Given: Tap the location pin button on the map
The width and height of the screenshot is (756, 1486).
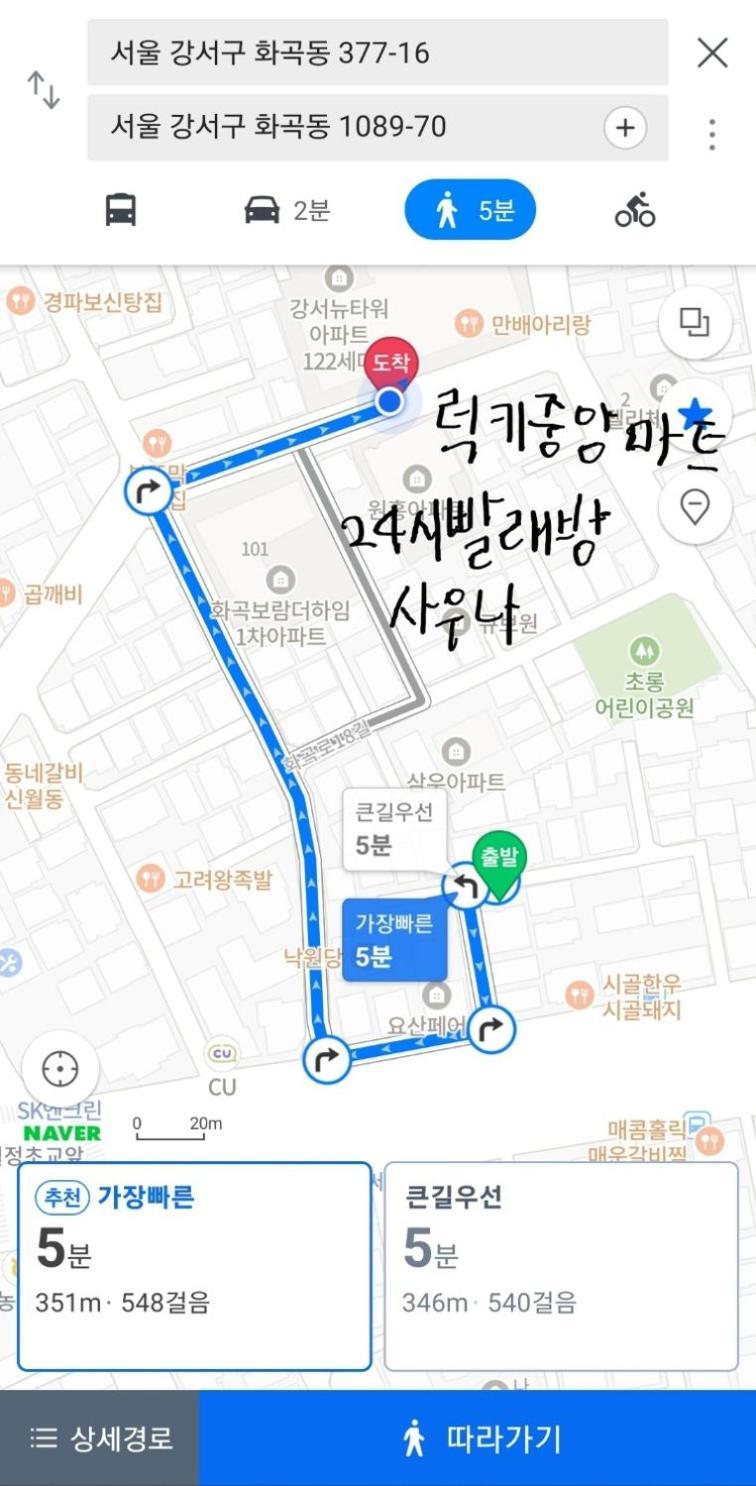Looking at the screenshot, I should click(694, 506).
